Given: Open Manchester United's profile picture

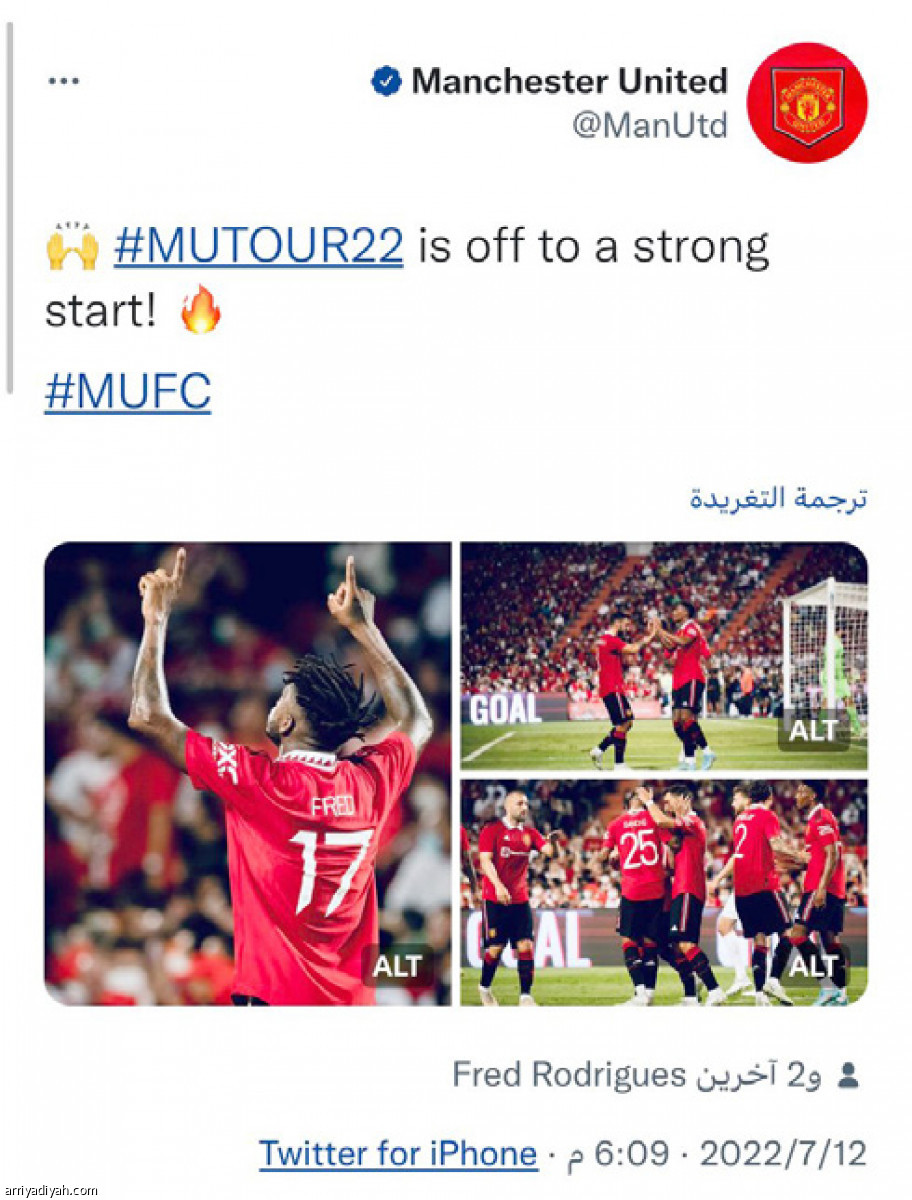Looking at the screenshot, I should (x=807, y=102).
